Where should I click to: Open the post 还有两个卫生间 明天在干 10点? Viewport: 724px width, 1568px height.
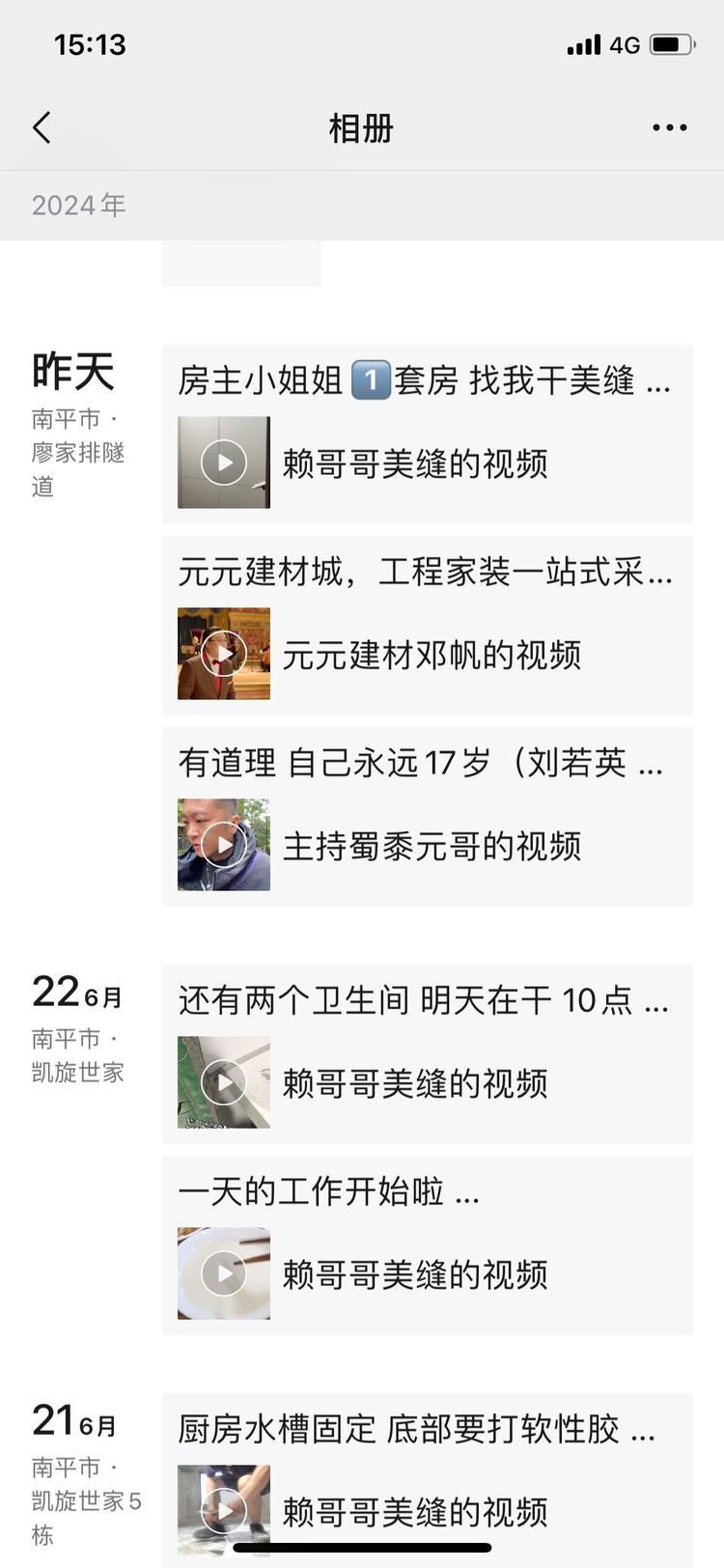coord(427,1053)
